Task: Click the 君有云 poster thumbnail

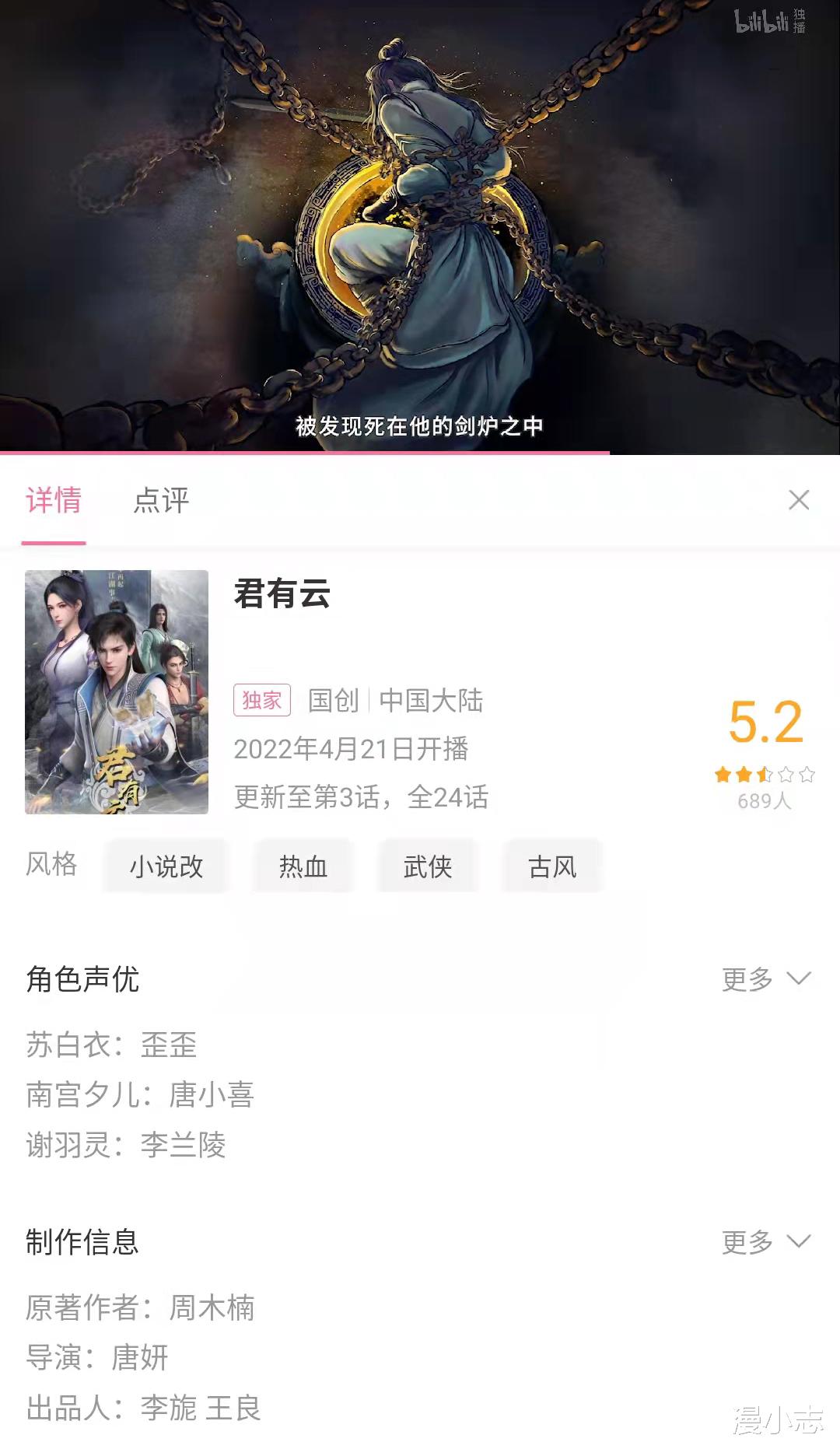Action: point(116,691)
